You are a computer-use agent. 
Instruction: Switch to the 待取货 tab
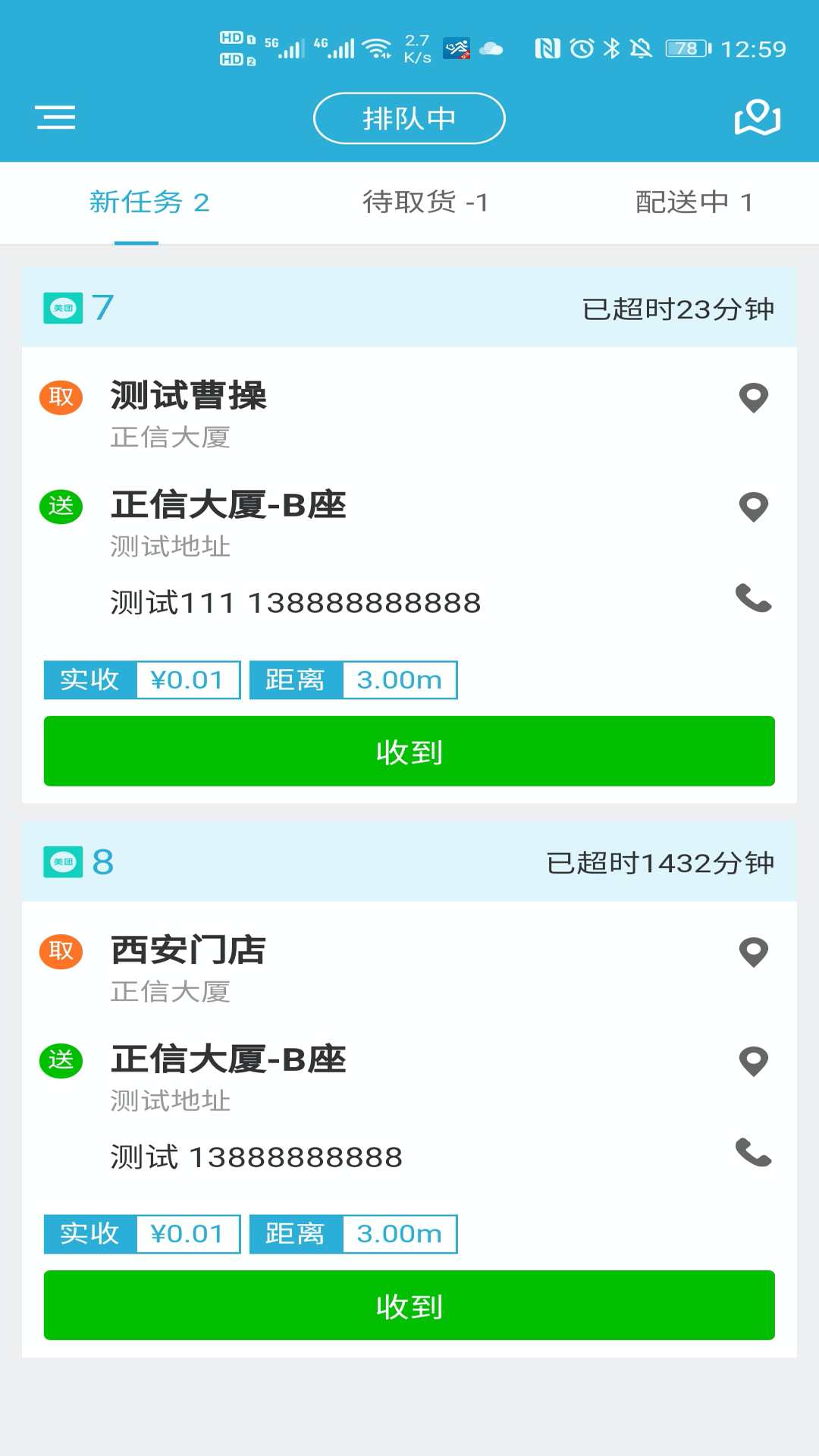pyautogui.click(x=427, y=202)
